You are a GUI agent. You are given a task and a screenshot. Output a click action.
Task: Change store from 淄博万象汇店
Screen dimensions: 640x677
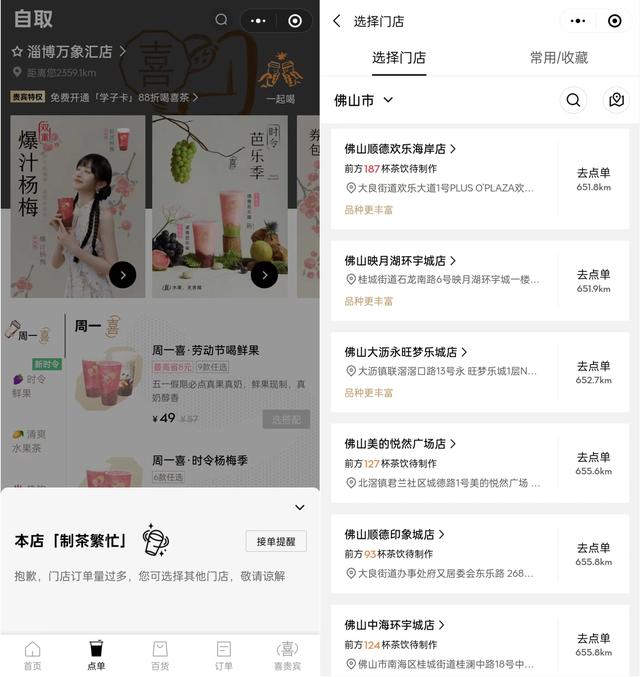pos(69,51)
